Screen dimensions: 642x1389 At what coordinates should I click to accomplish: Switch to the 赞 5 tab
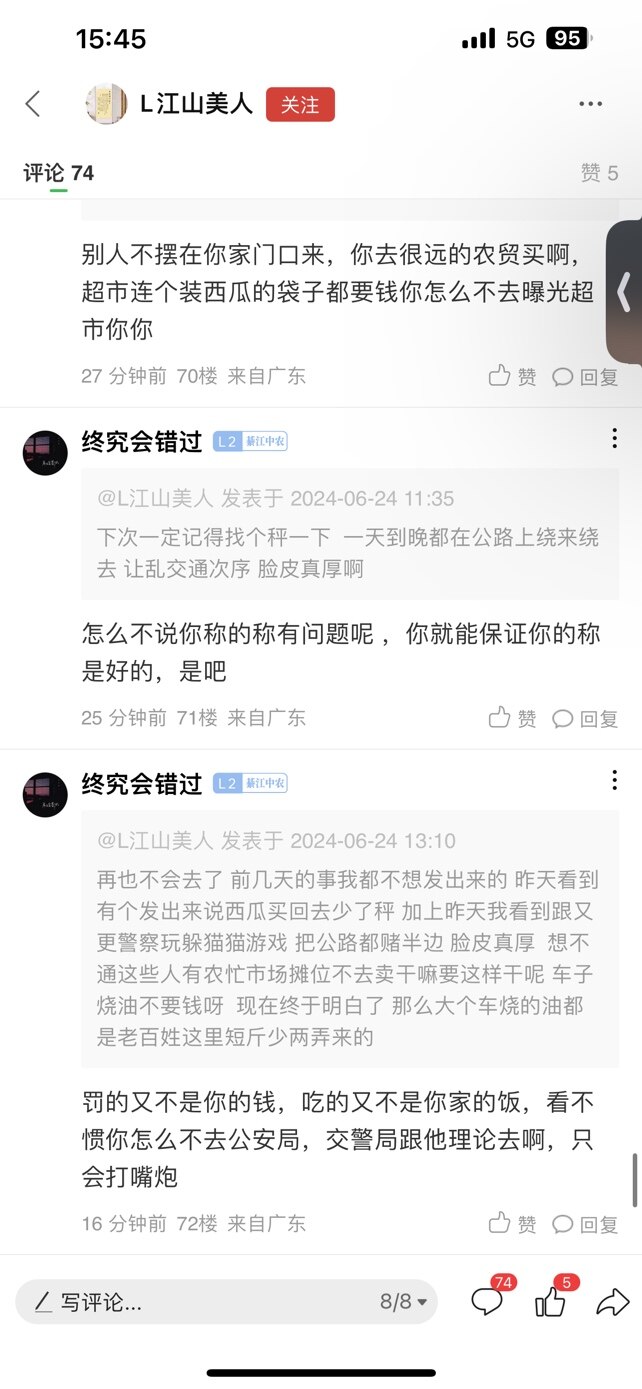tap(599, 173)
